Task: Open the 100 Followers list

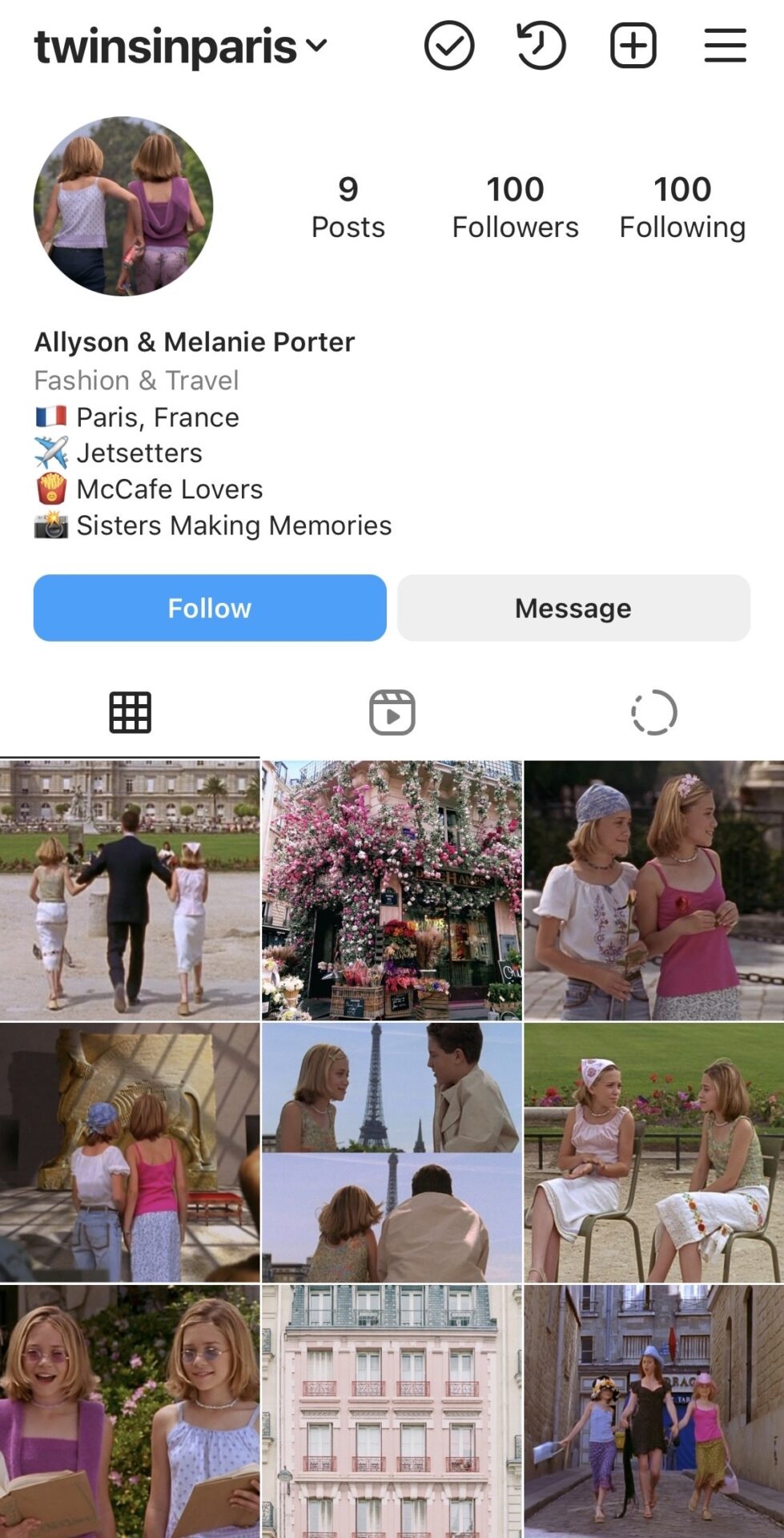Action: (x=515, y=207)
